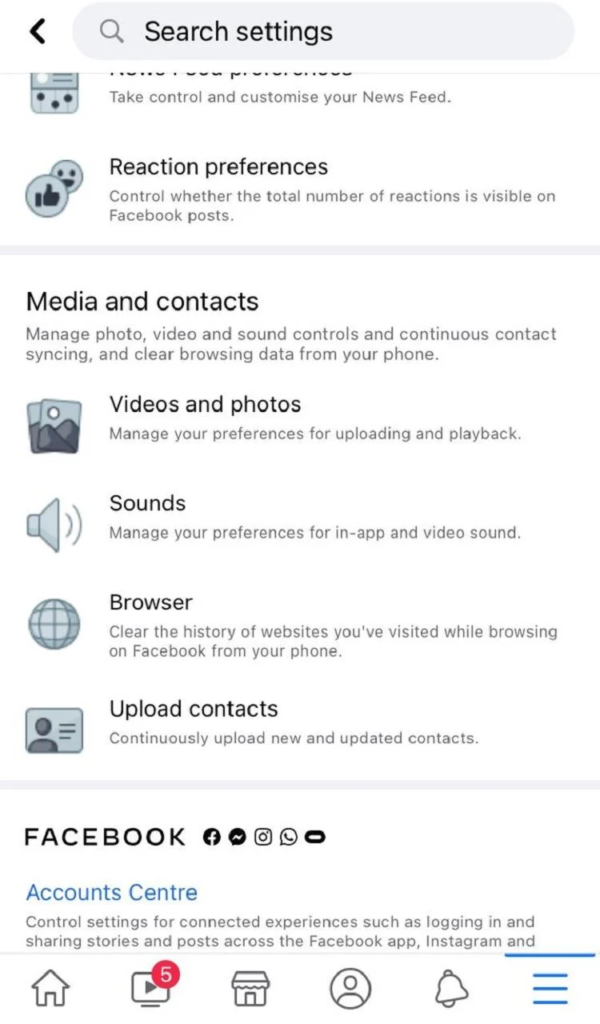
Task: Open Upload contacts settings
Action: pyautogui.click(x=193, y=709)
